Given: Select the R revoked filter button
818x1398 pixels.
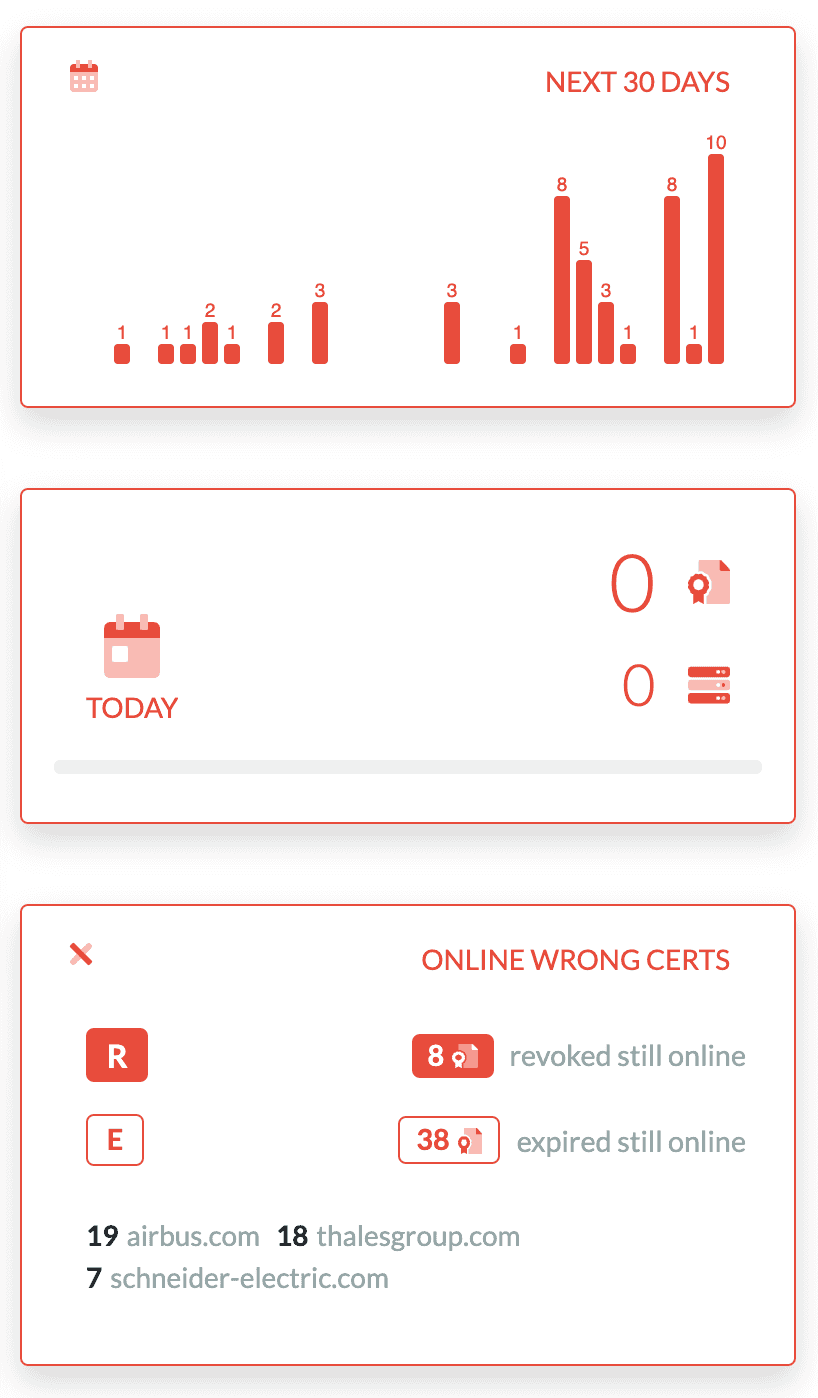Looking at the screenshot, I should click(117, 1055).
